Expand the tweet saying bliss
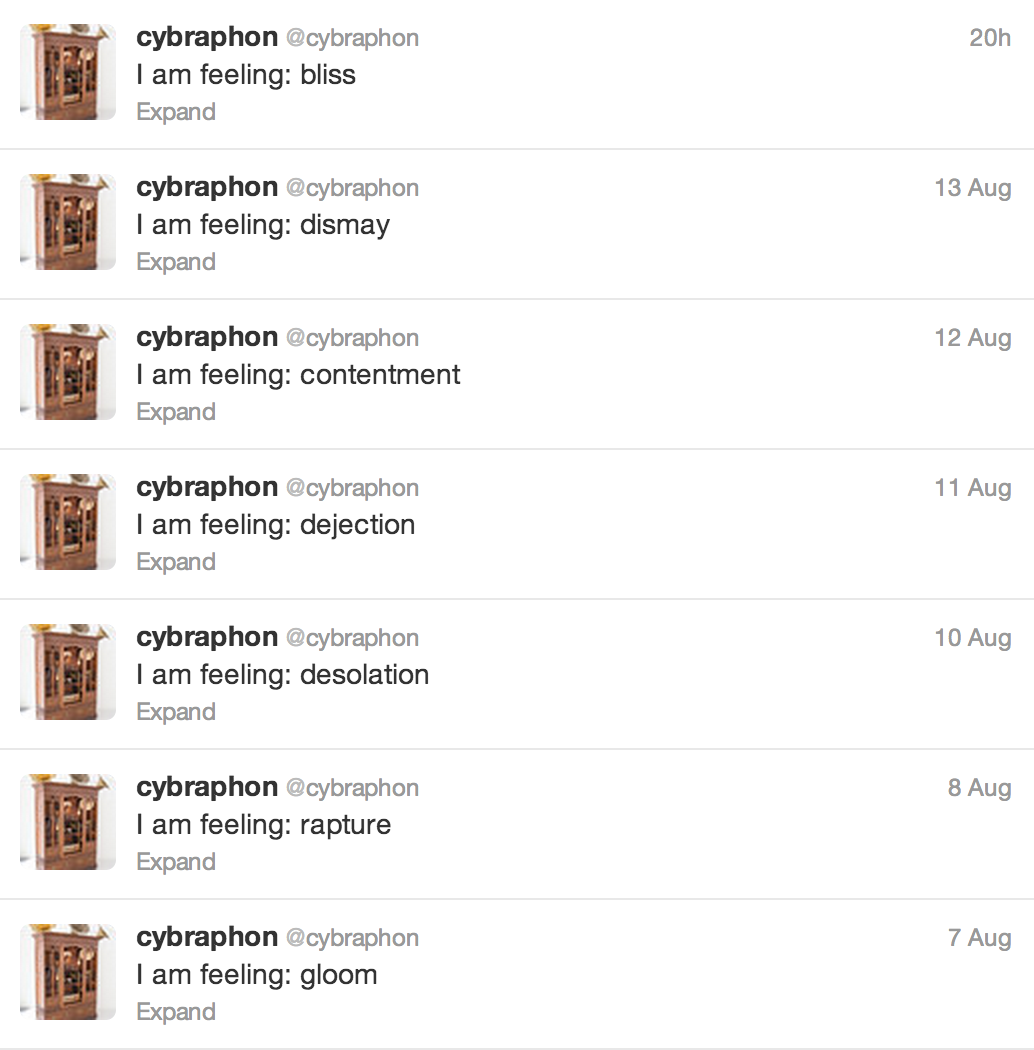 tap(176, 112)
